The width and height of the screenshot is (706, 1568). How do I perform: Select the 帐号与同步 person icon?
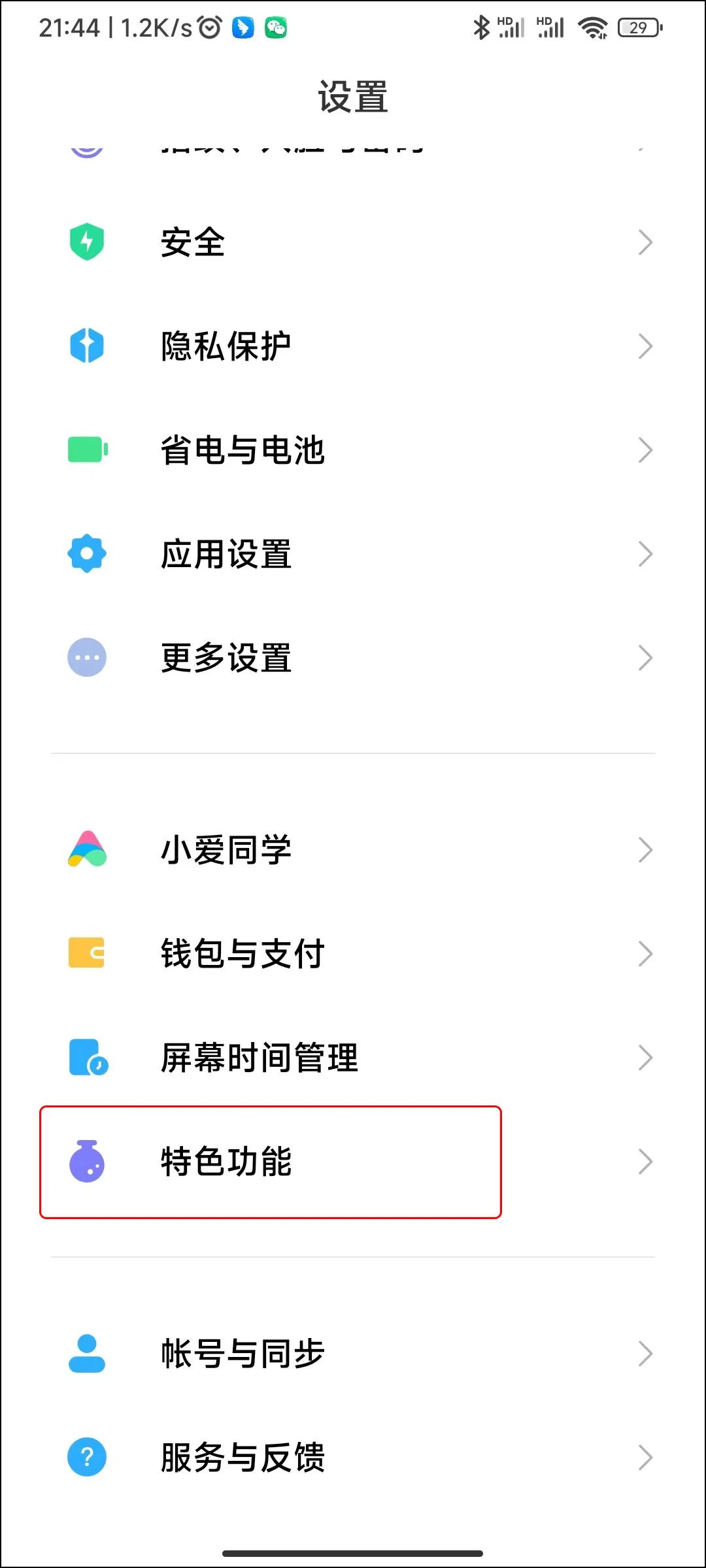coord(87,1352)
